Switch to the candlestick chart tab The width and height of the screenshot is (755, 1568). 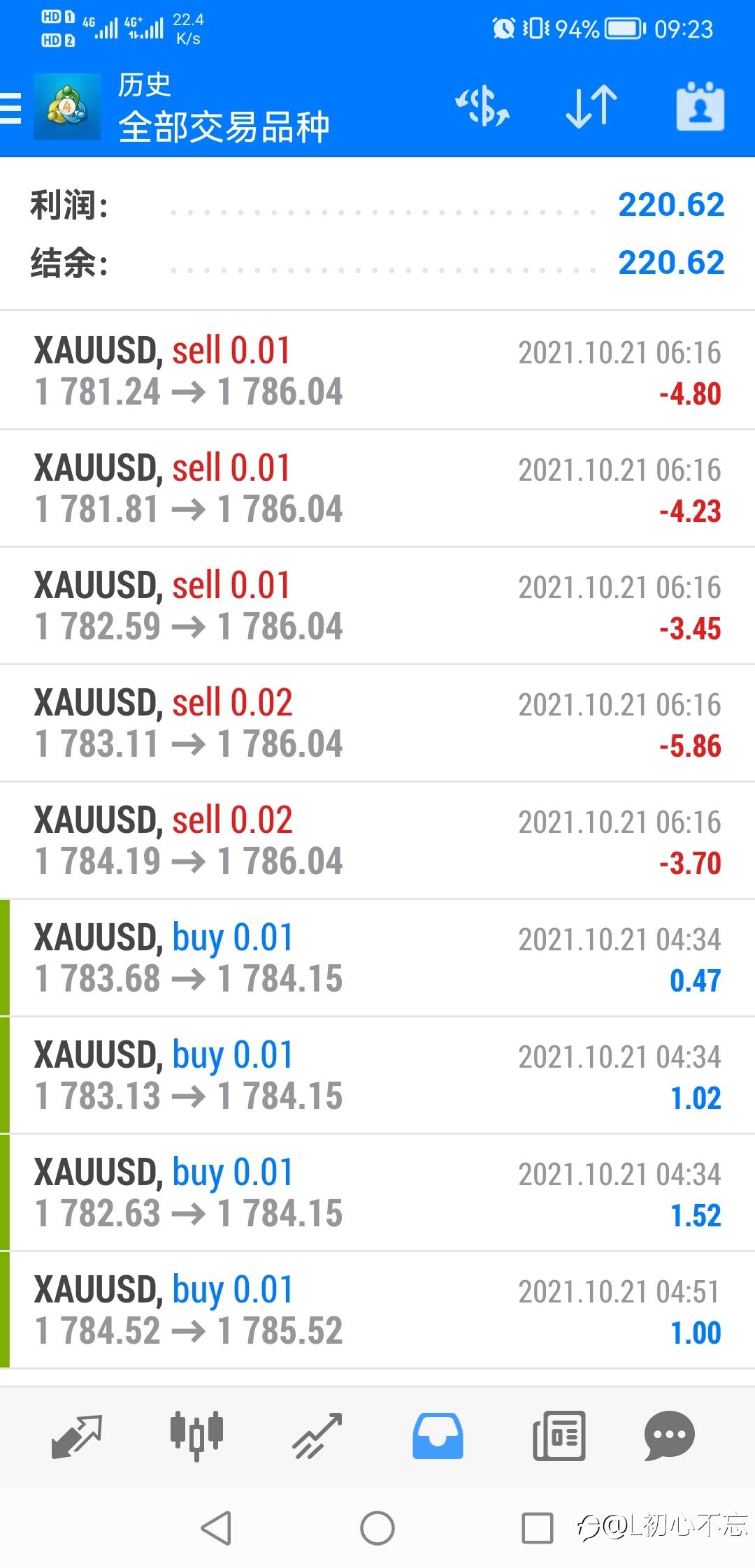click(196, 1435)
